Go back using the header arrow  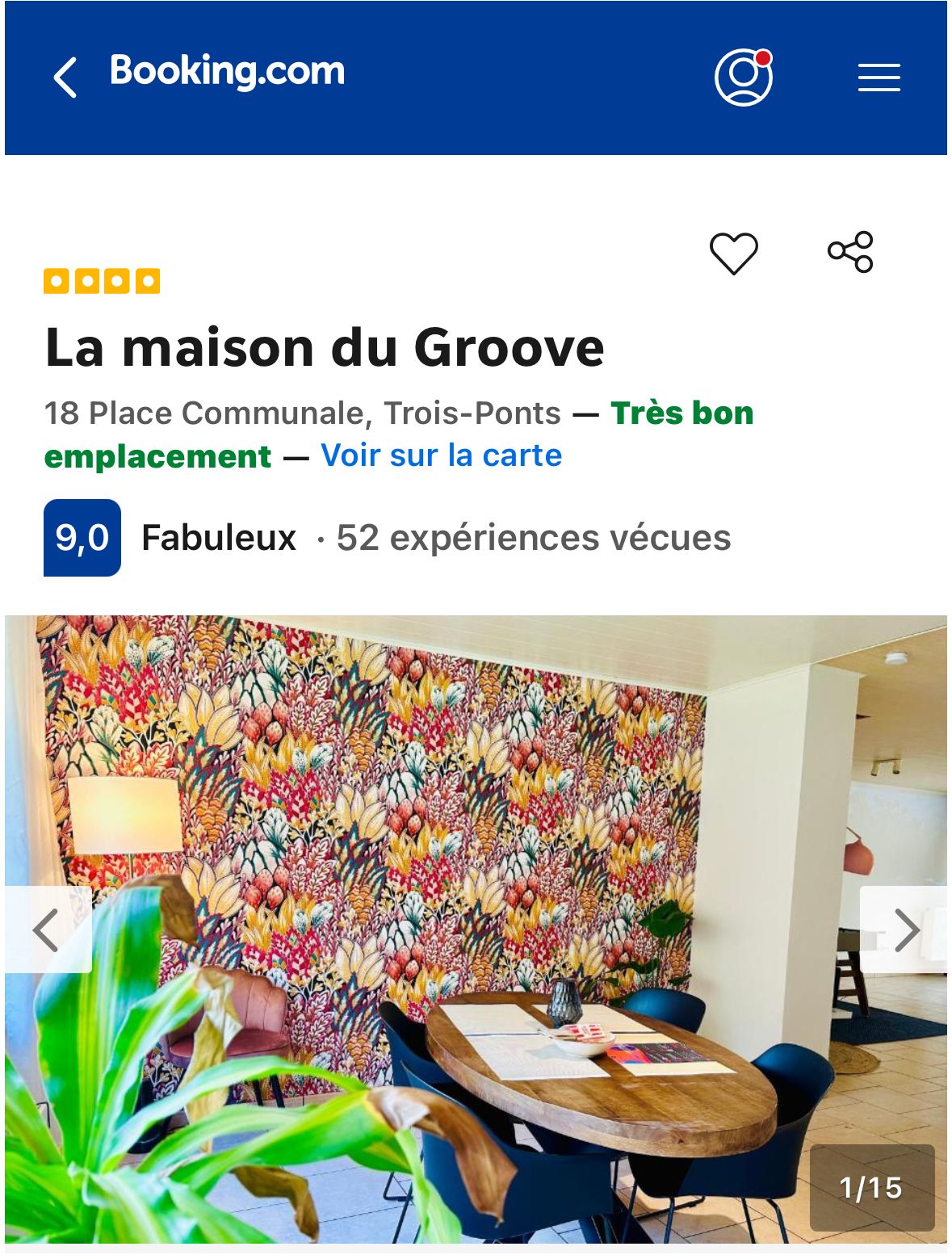coord(65,78)
